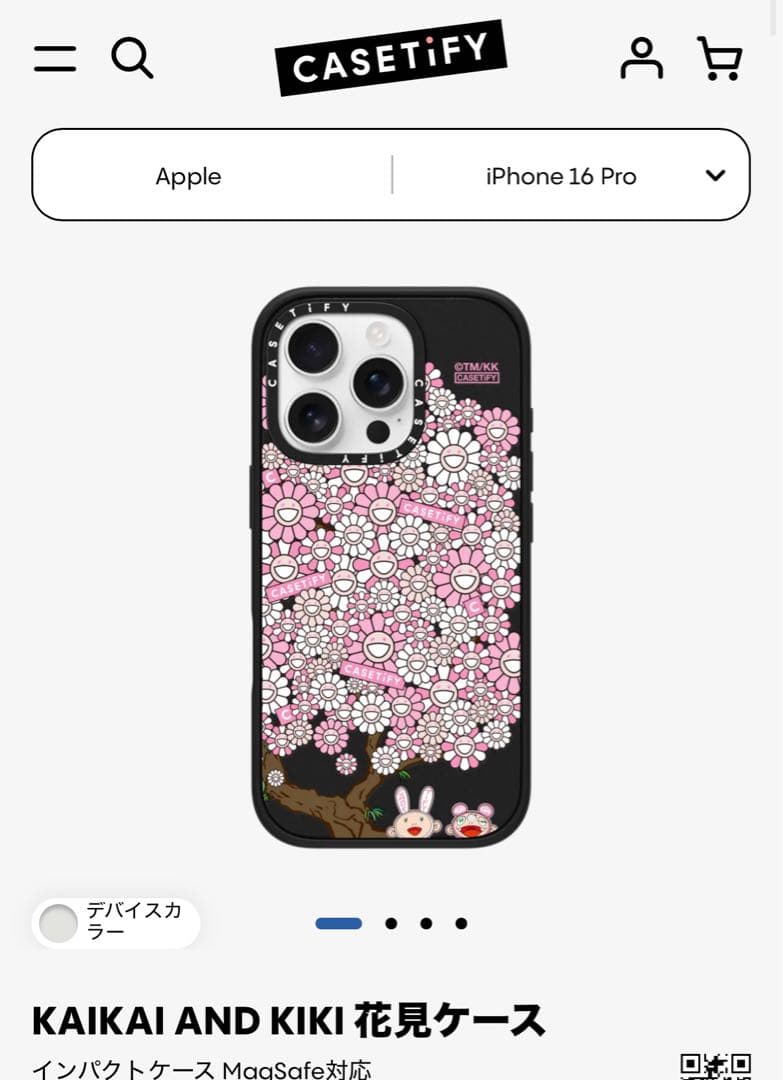Open the shopping cart
783x1080 pixels.
pos(719,58)
